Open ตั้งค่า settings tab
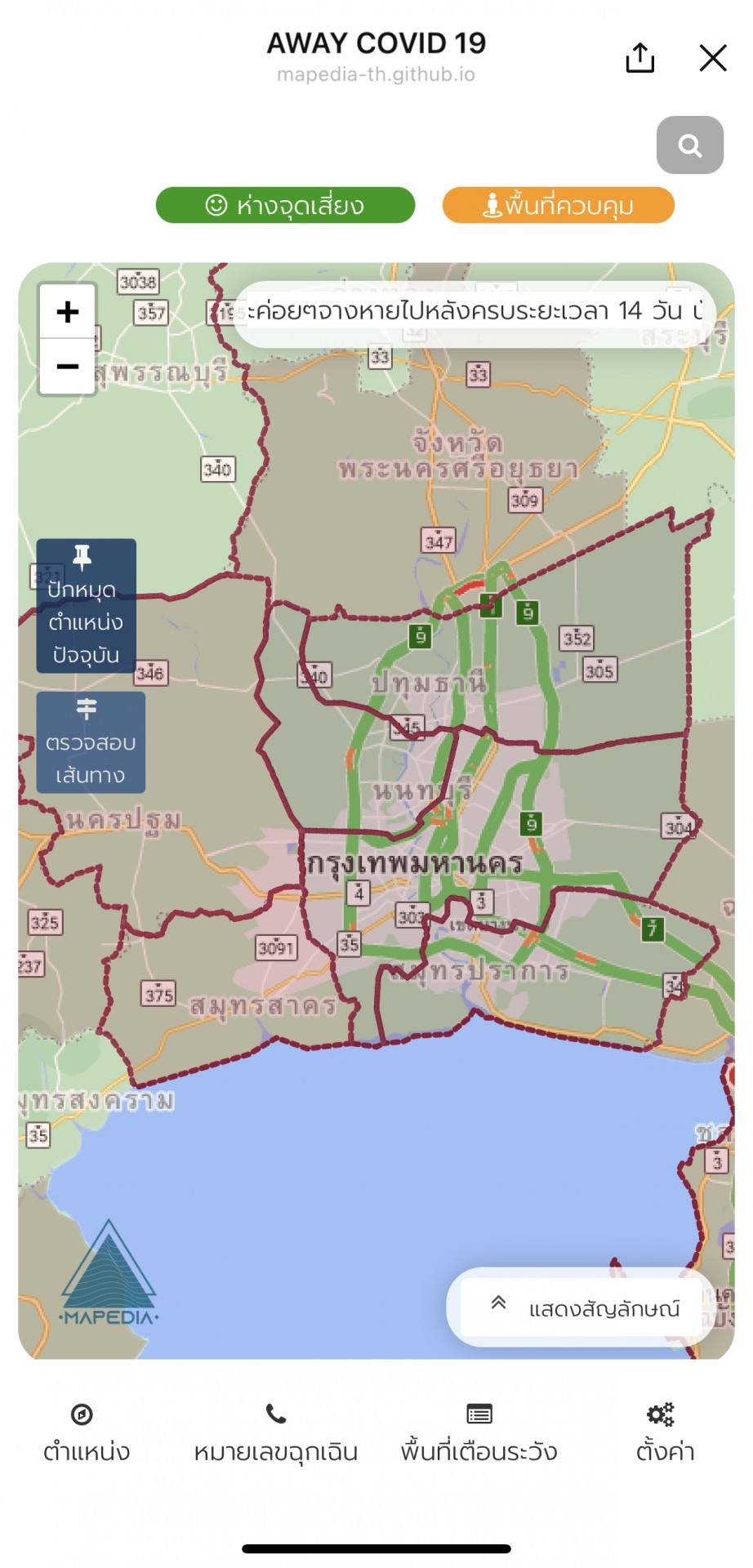The image size is (753, 1568). click(664, 1435)
